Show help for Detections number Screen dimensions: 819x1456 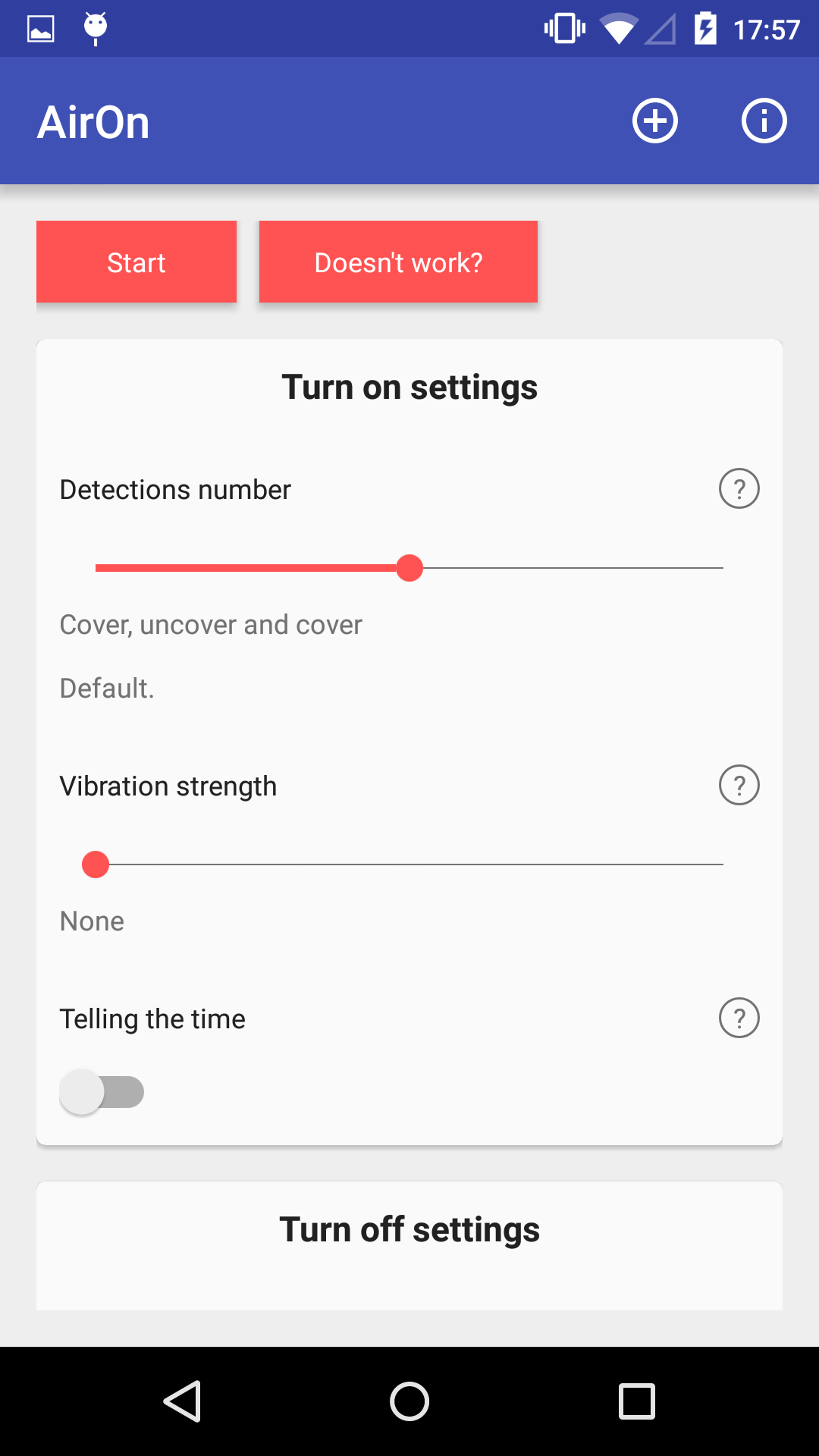pos(739,489)
